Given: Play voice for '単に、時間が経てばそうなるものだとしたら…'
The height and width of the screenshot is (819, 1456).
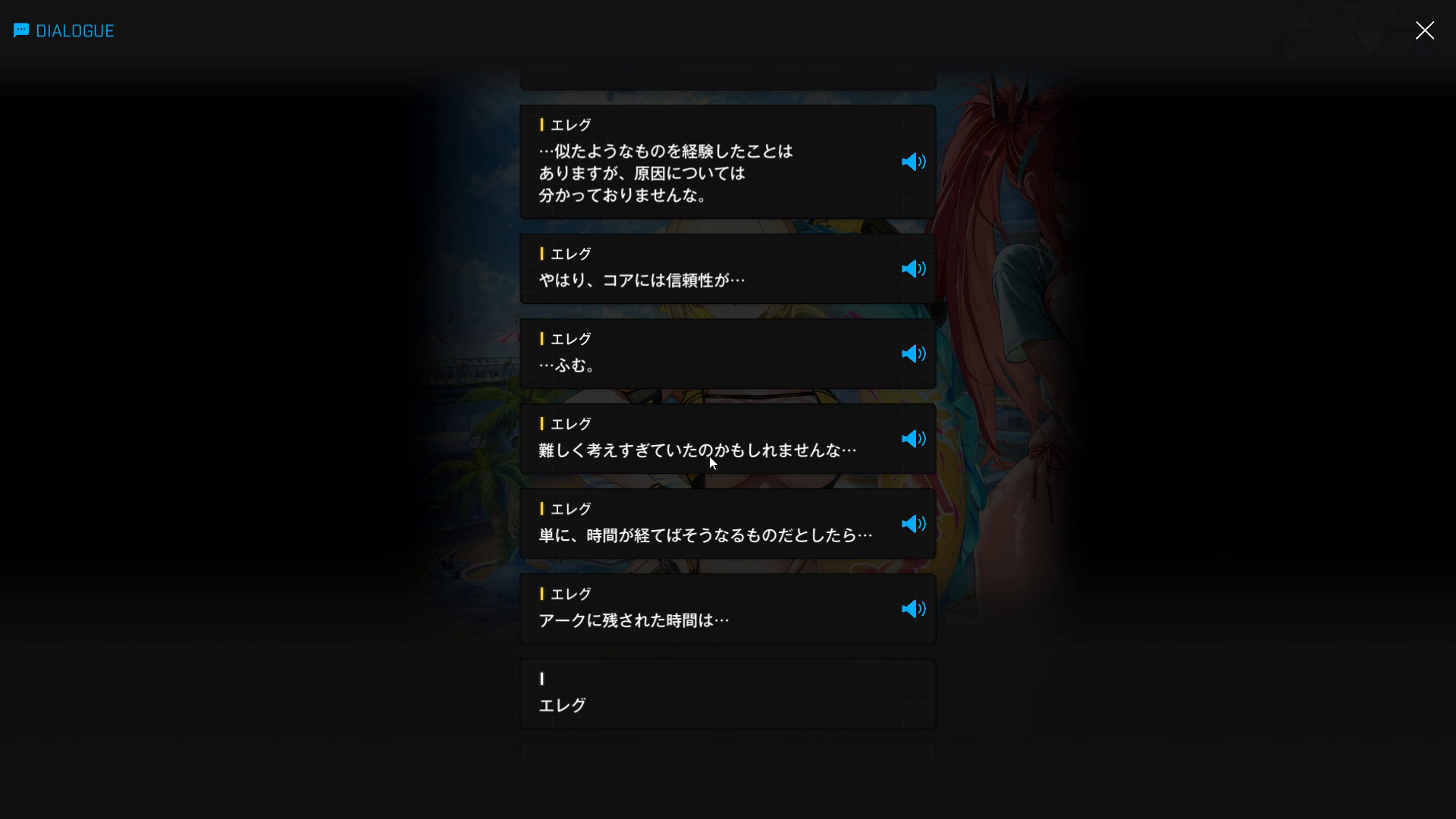Looking at the screenshot, I should [913, 524].
